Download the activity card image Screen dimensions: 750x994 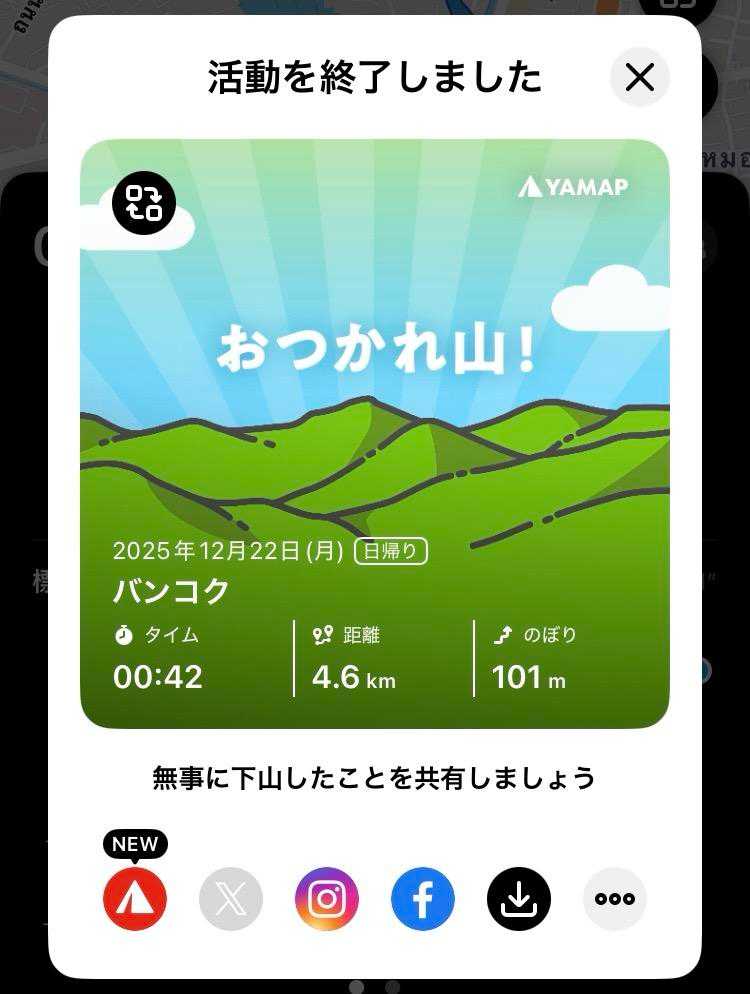point(519,899)
